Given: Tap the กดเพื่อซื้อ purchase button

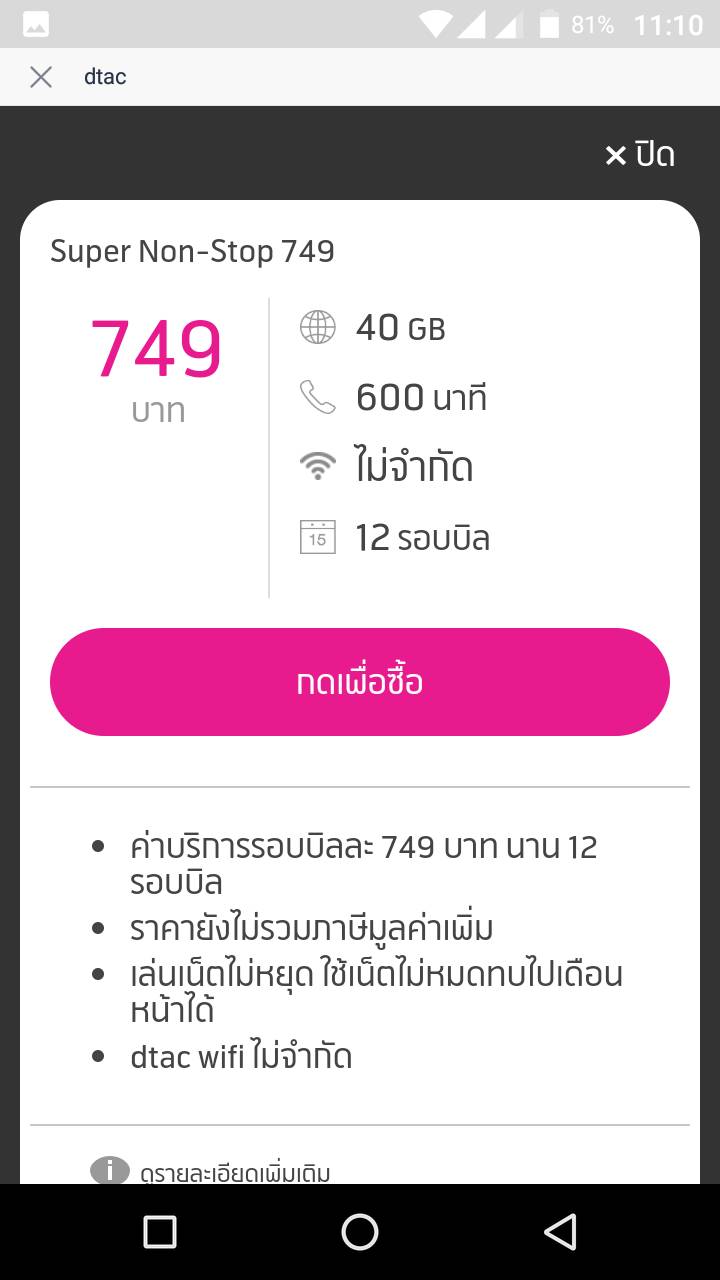Looking at the screenshot, I should tap(360, 682).
